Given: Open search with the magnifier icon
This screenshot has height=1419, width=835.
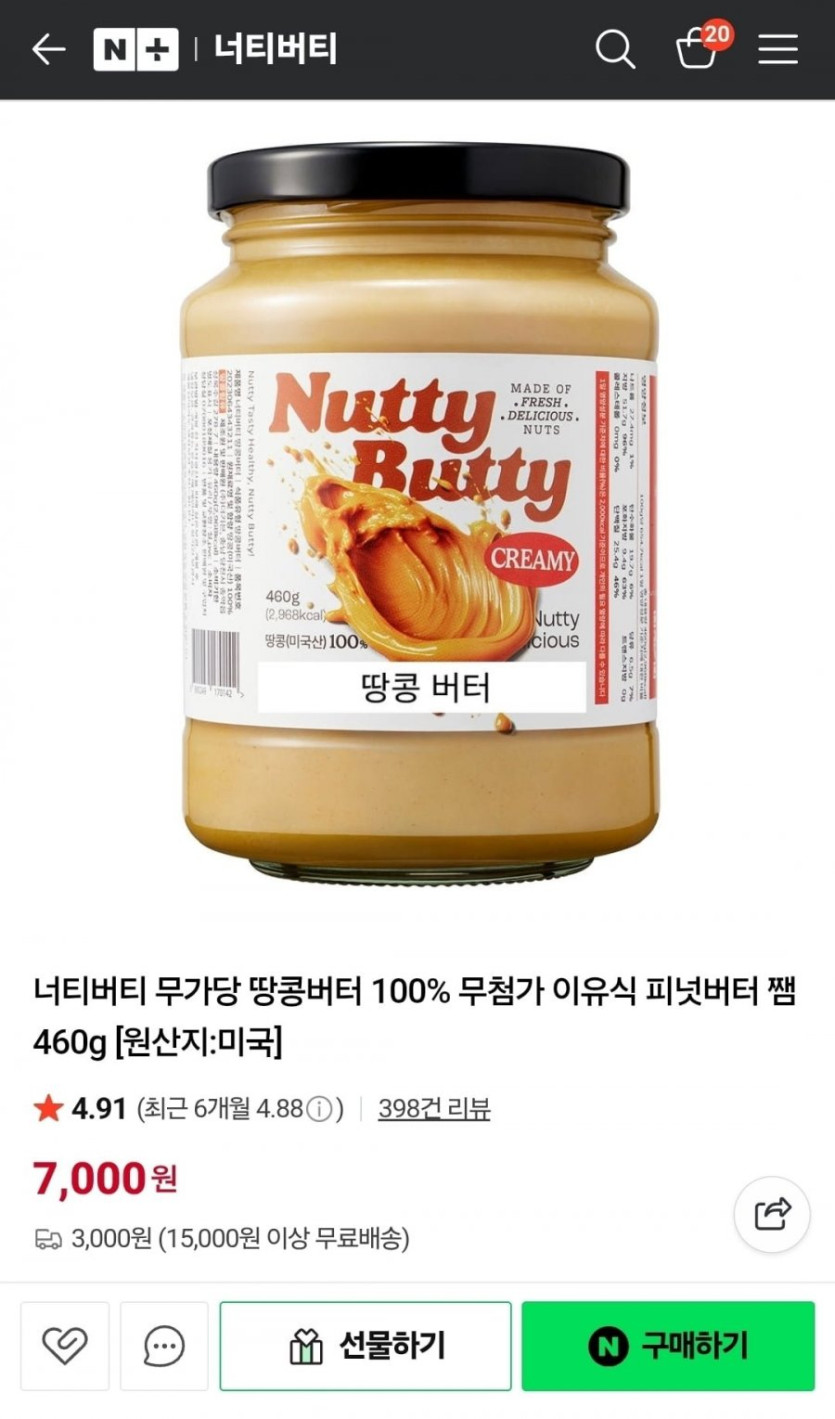Looking at the screenshot, I should [615, 49].
